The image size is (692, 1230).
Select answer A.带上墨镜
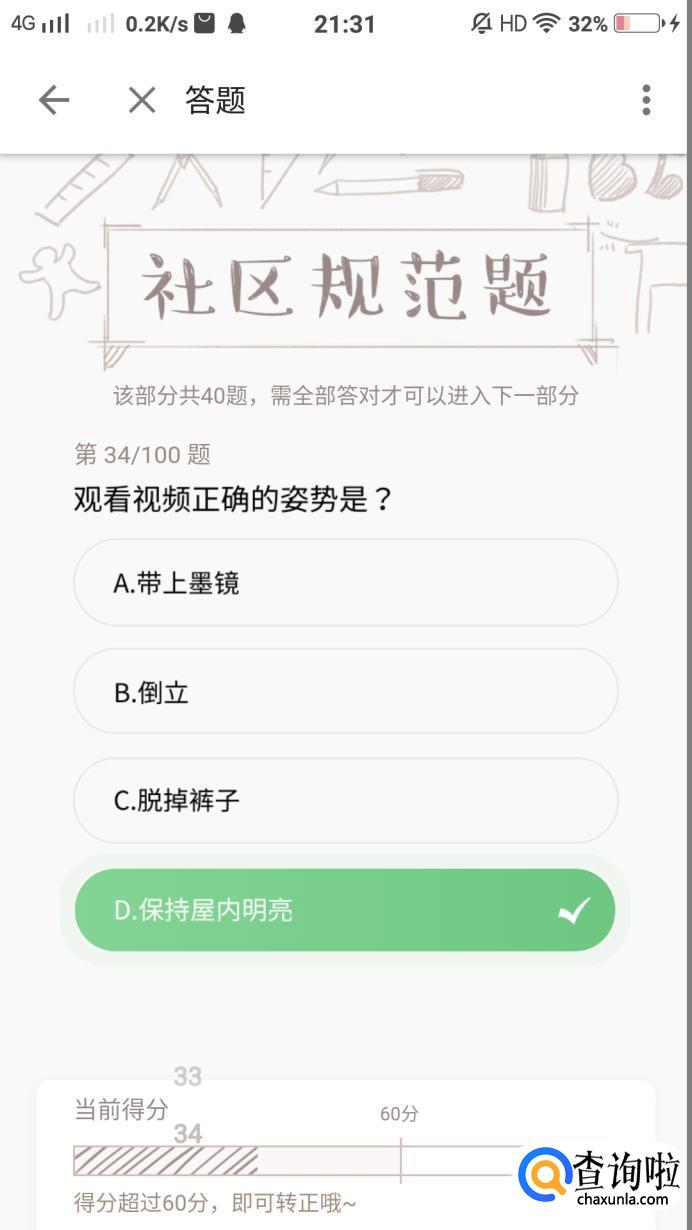[345, 583]
